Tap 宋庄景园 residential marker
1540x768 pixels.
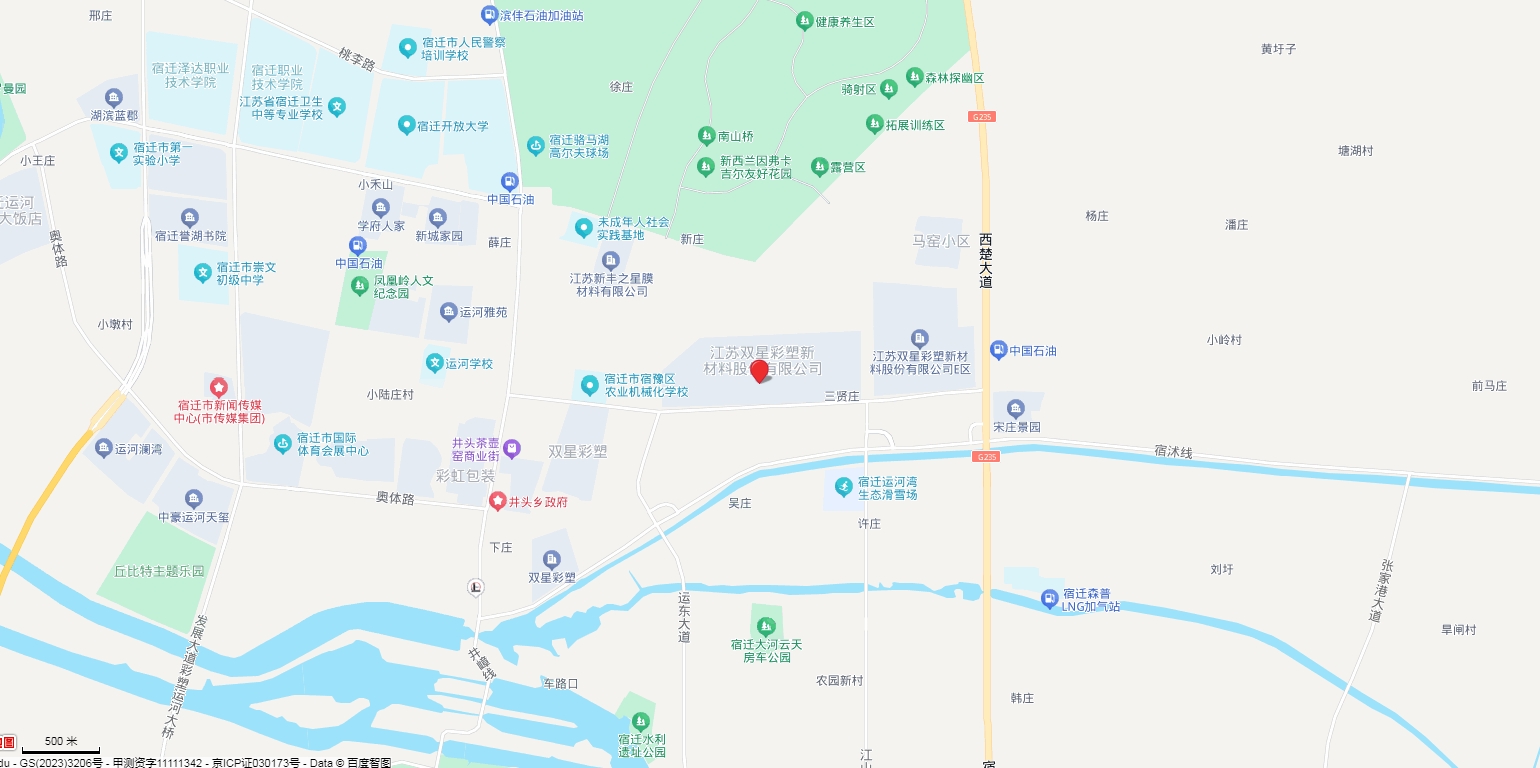tap(1016, 408)
